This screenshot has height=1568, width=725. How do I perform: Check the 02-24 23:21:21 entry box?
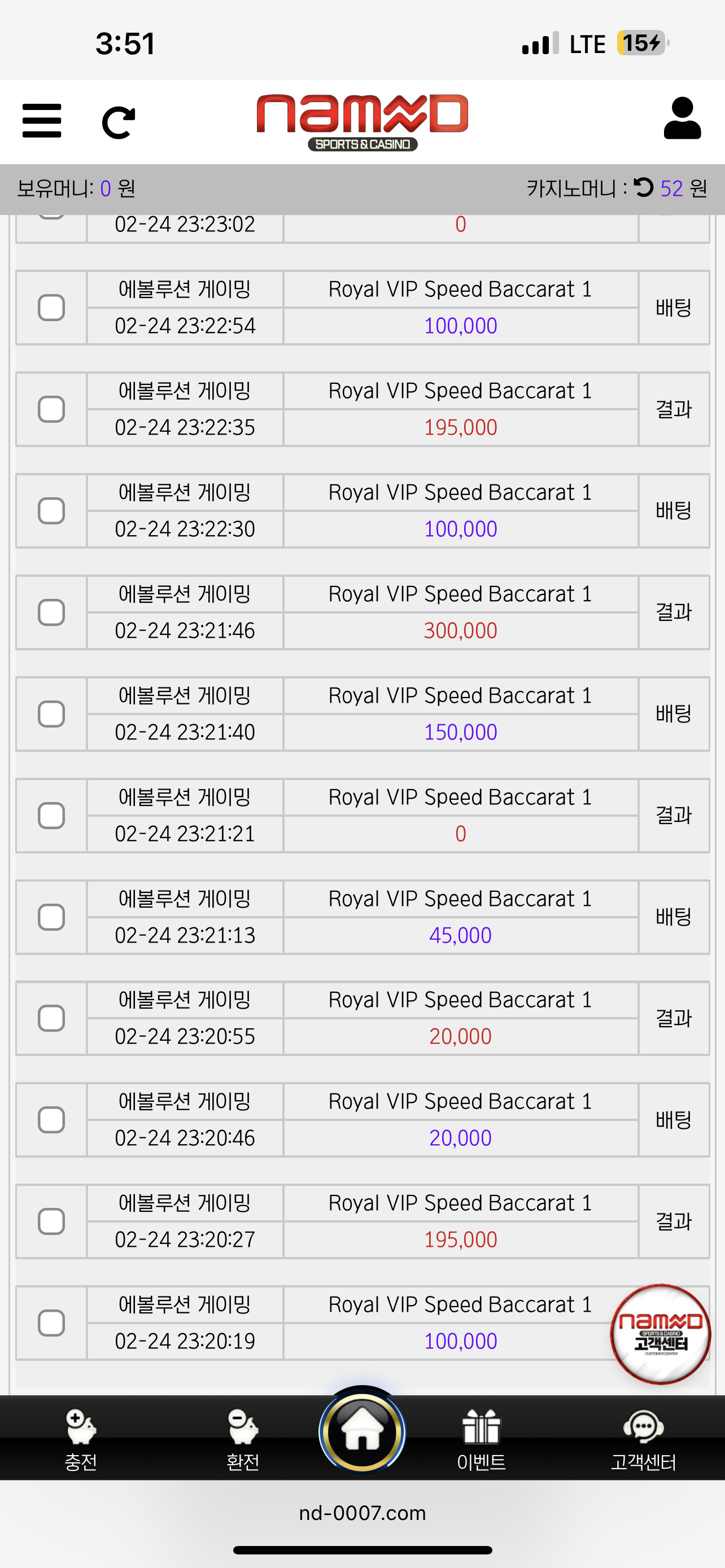point(51,816)
